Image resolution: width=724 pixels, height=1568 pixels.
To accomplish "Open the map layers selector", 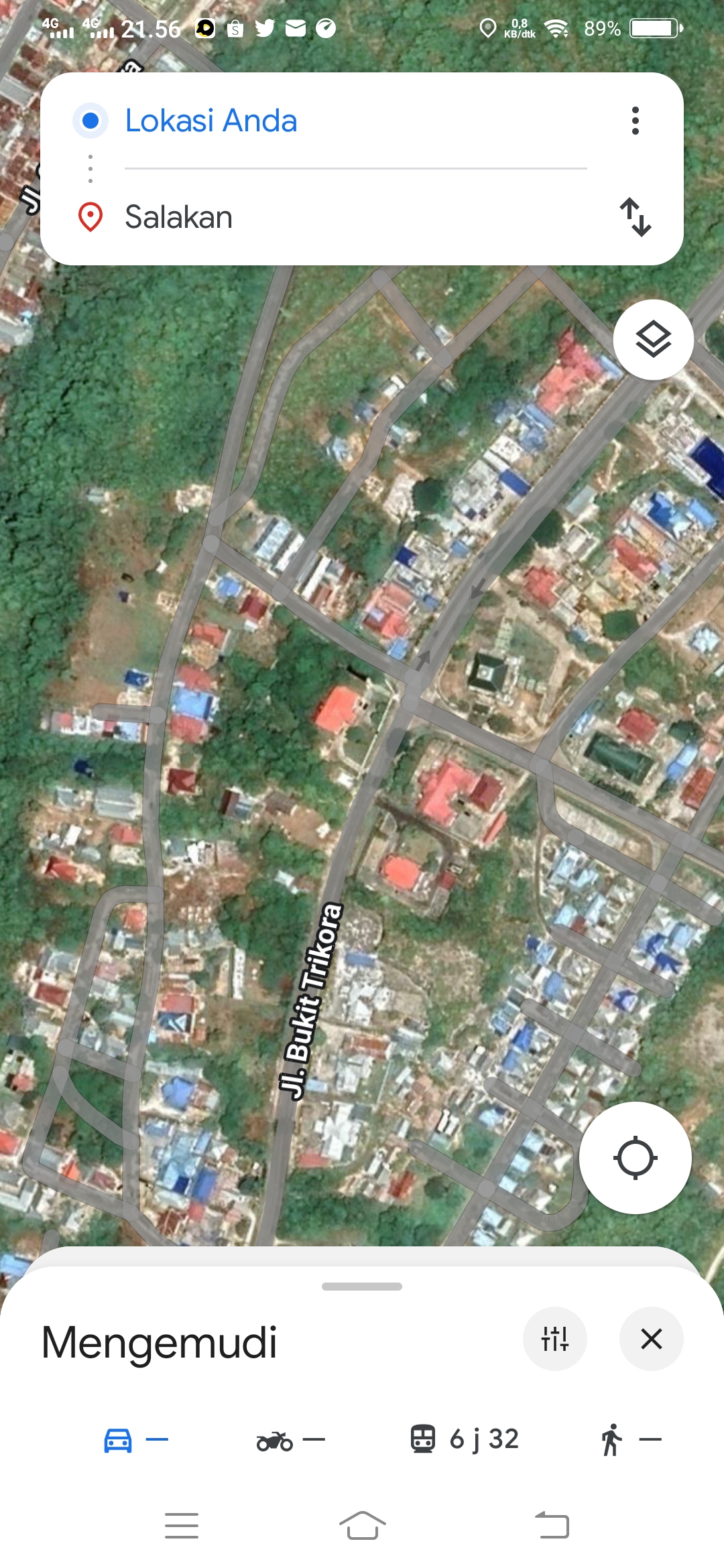I will pos(653,340).
